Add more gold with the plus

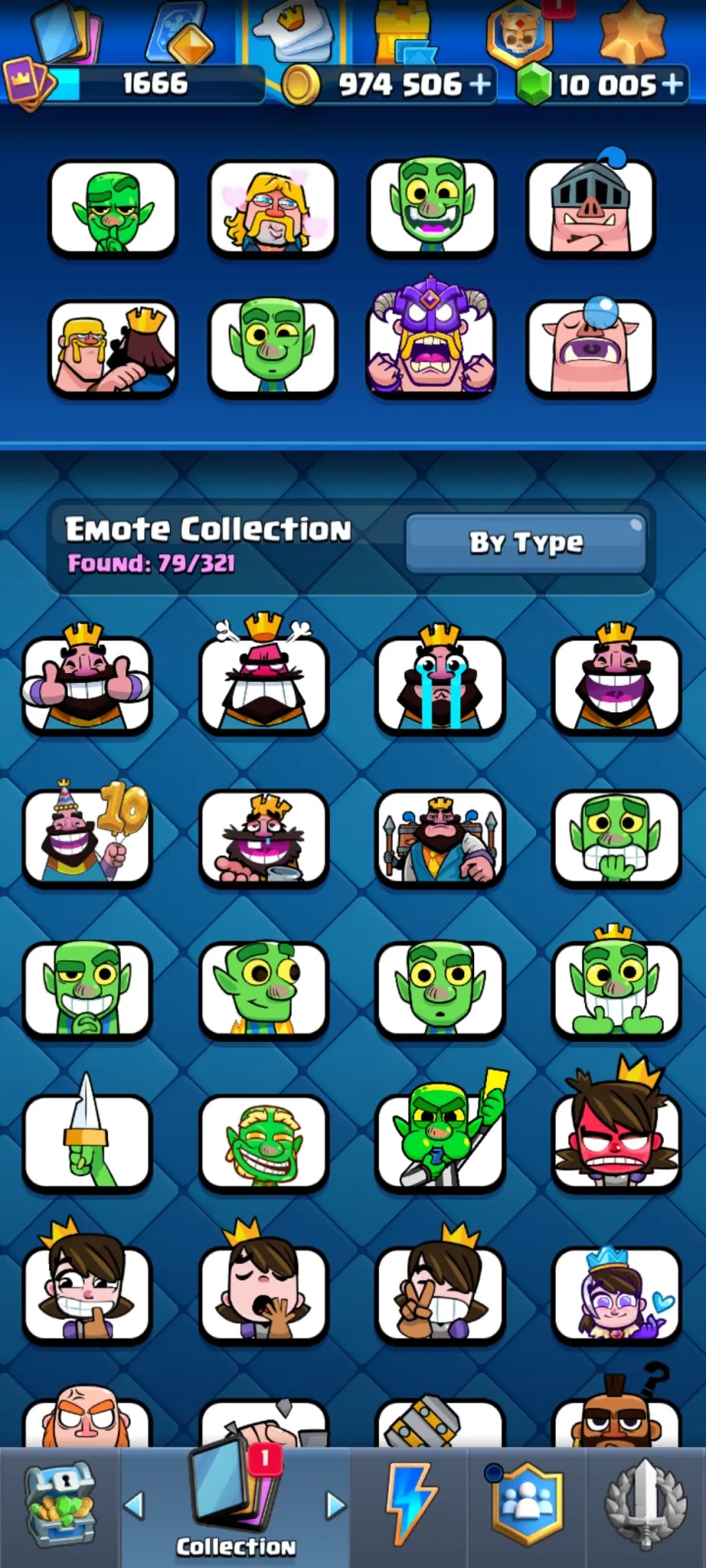(480, 83)
